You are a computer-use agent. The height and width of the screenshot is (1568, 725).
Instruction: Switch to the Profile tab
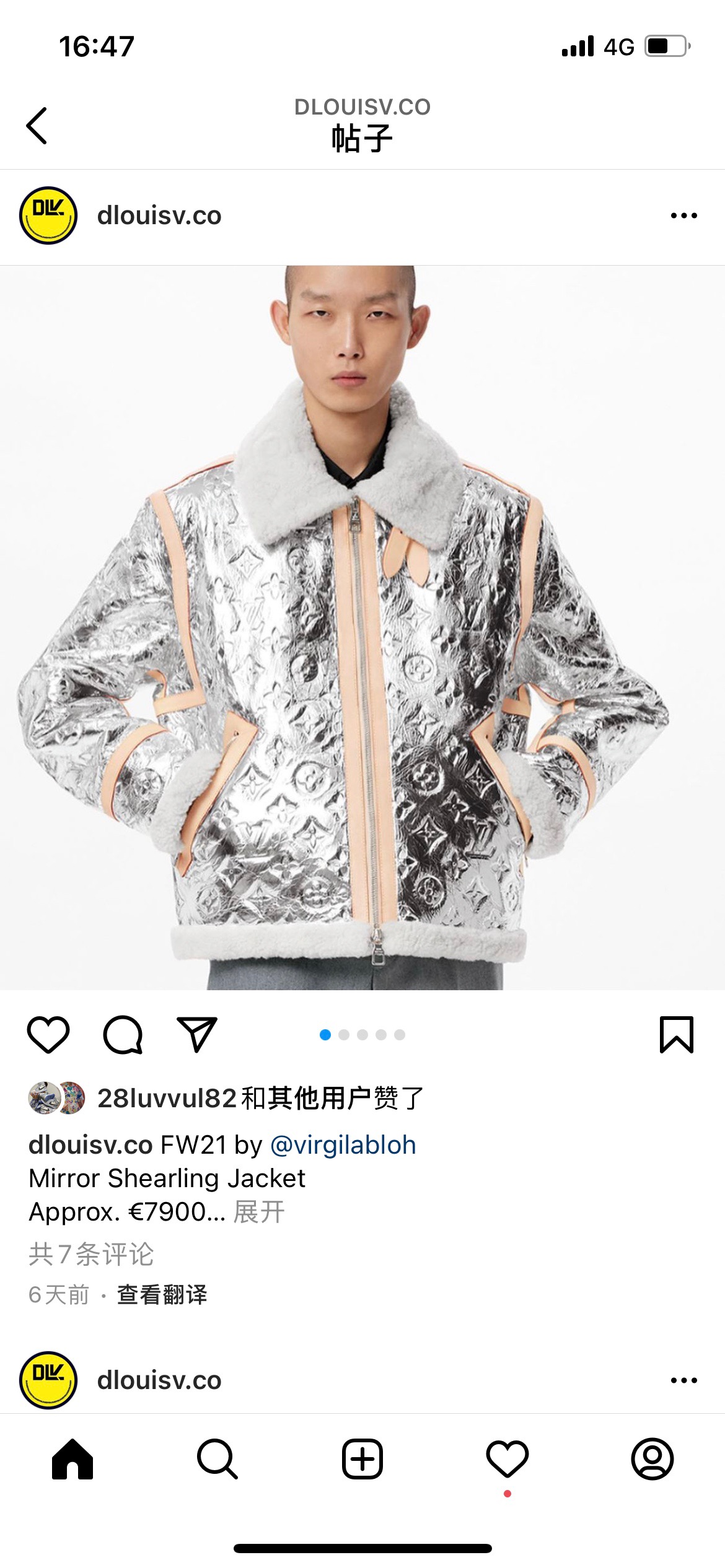pyautogui.click(x=652, y=1459)
